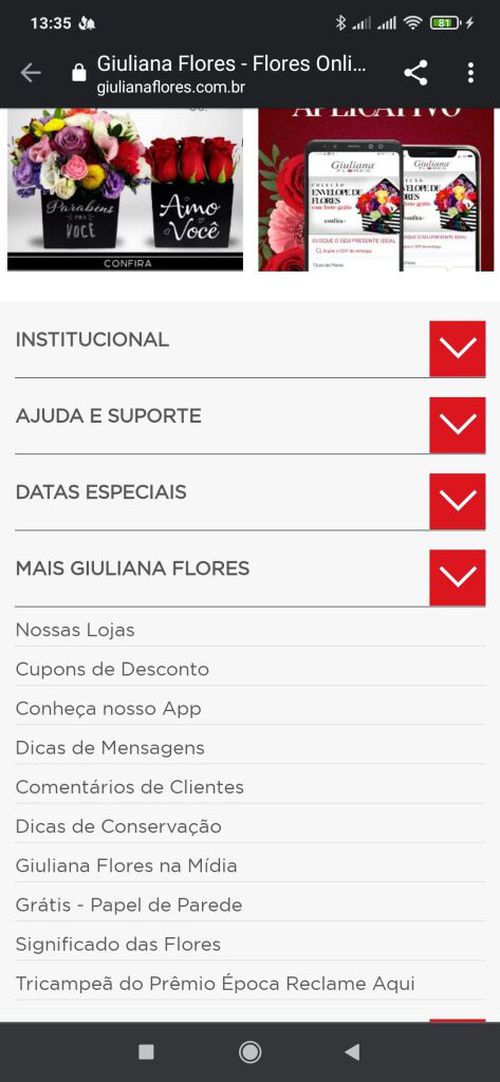Go to the system home screen
The image size is (500, 1082).
[x=250, y=1052]
